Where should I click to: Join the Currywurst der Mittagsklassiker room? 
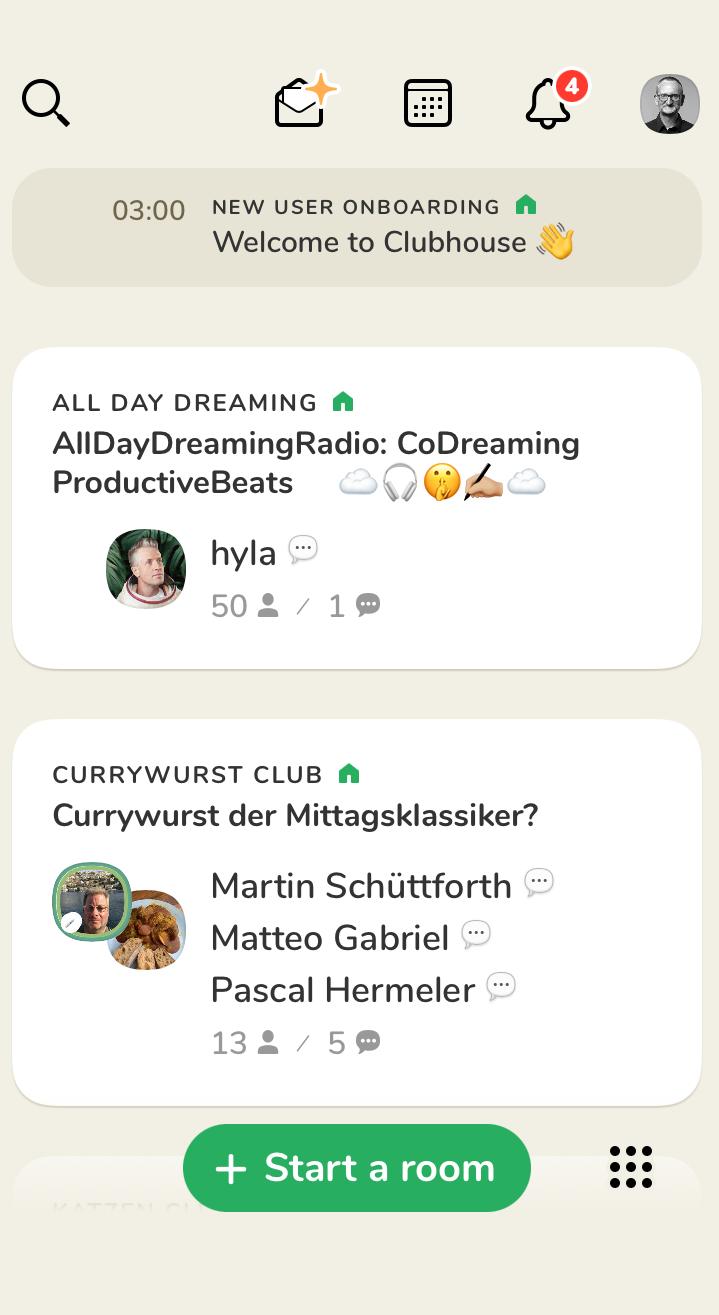[357, 912]
